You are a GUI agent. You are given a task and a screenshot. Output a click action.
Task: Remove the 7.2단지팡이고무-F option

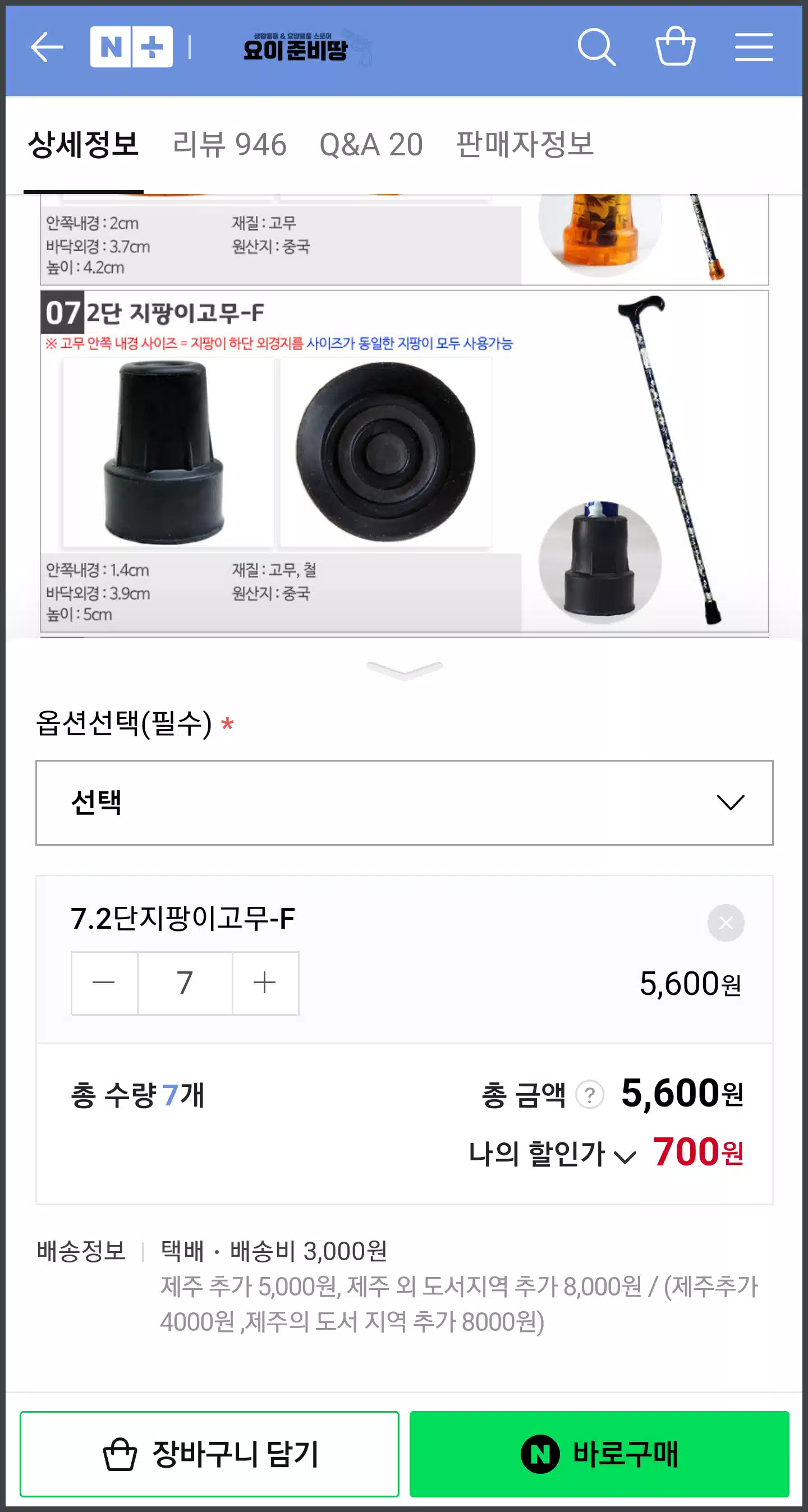(x=725, y=923)
